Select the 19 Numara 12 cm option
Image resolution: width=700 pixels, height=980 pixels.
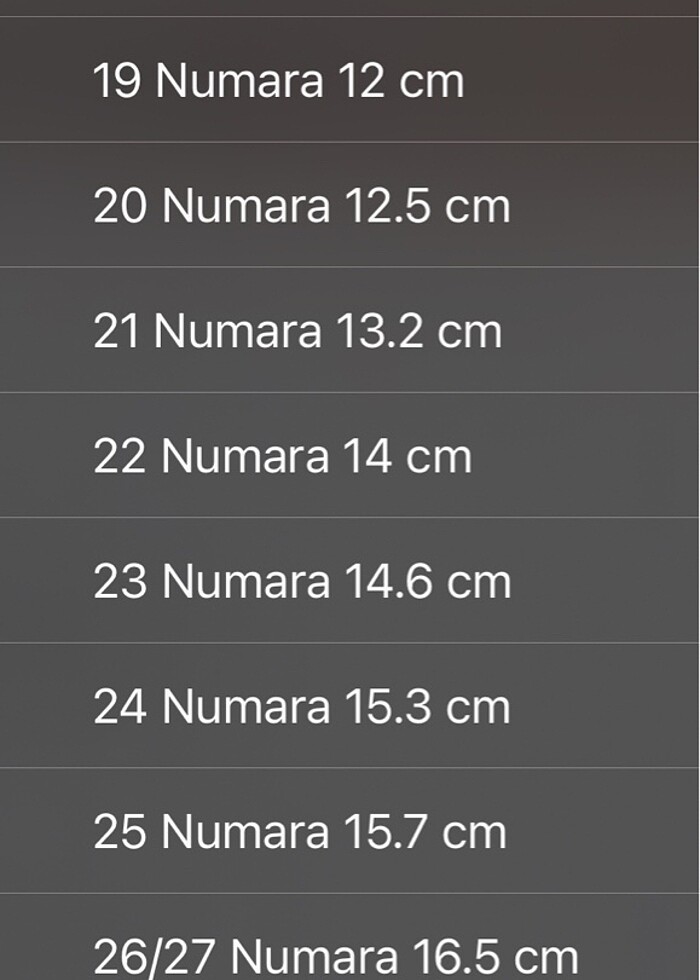click(x=279, y=81)
